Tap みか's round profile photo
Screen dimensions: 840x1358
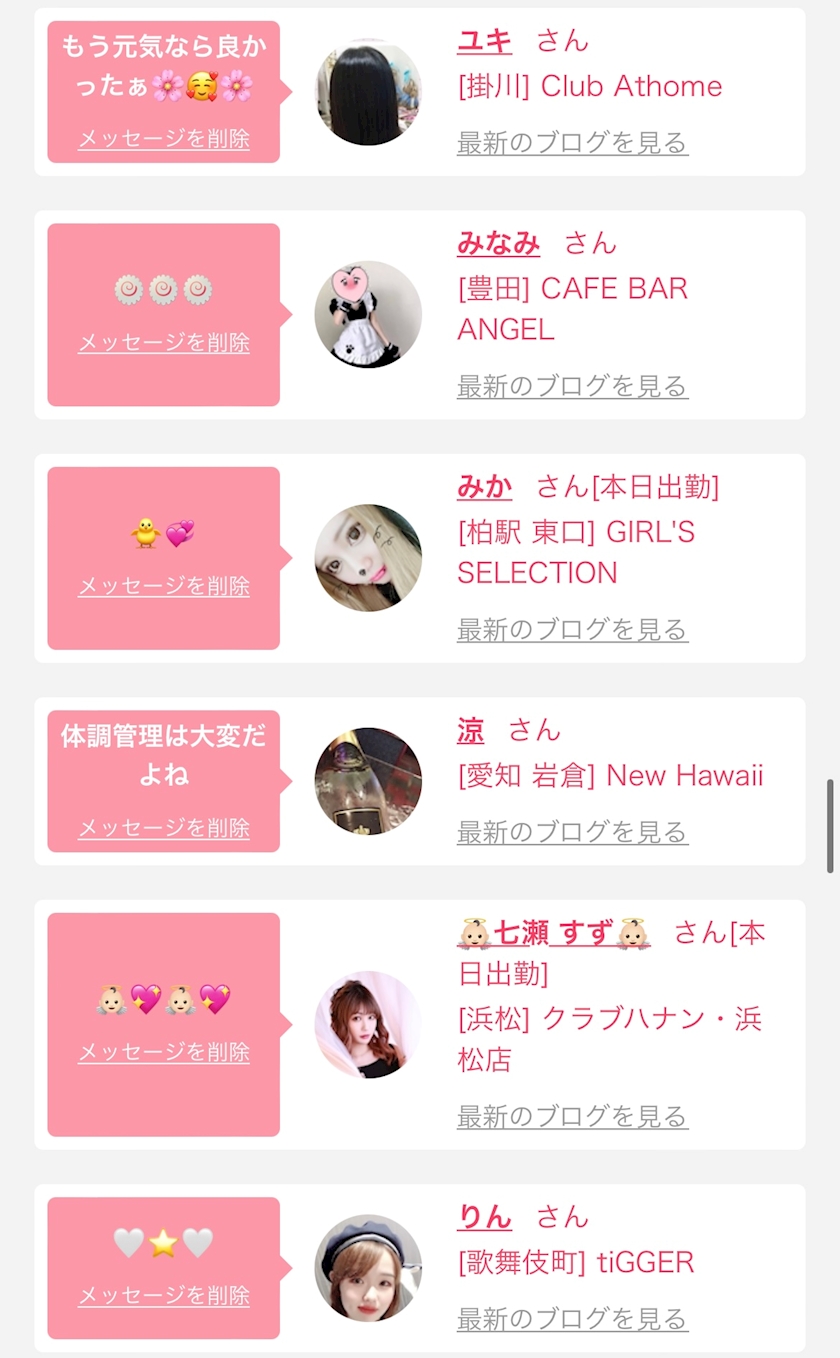point(368,558)
